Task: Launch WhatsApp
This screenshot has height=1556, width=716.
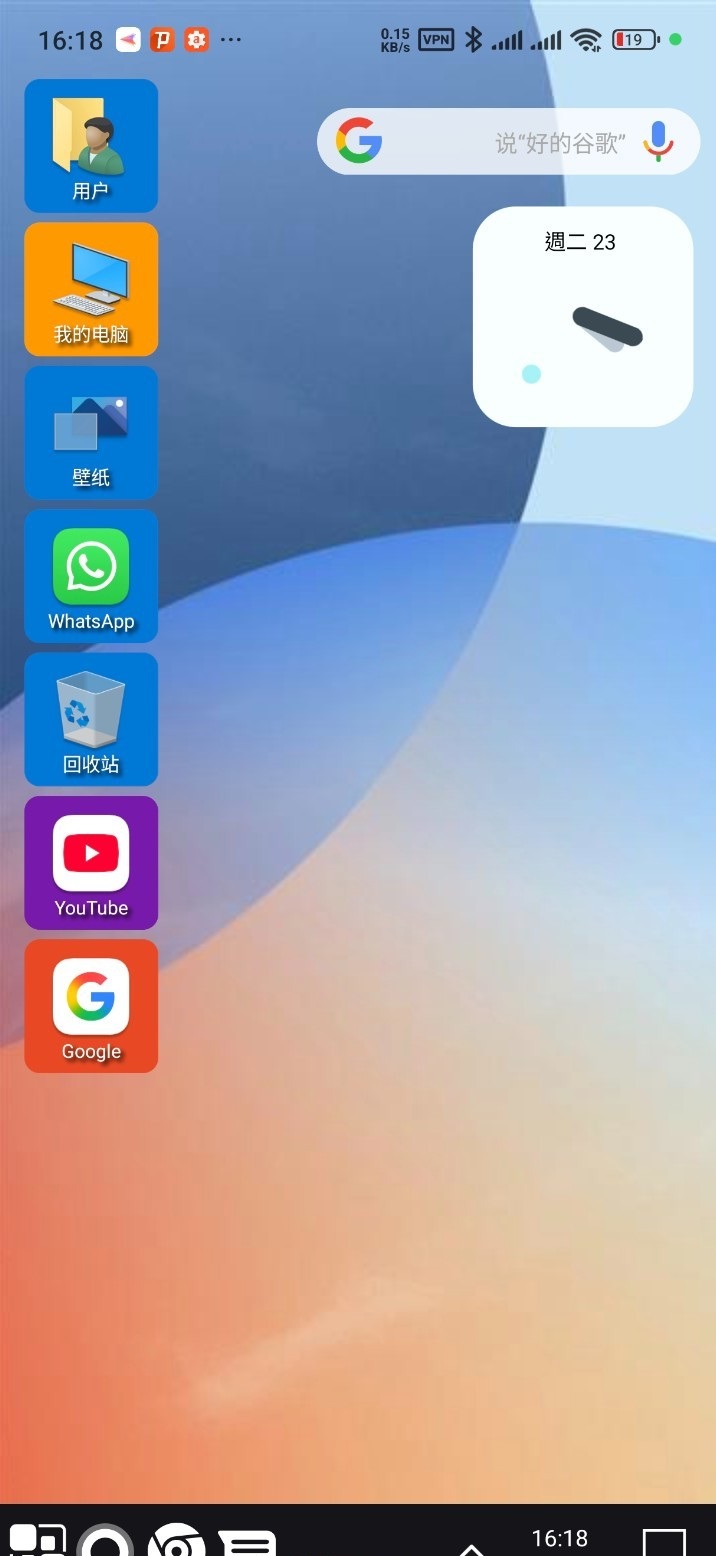Action: click(91, 576)
